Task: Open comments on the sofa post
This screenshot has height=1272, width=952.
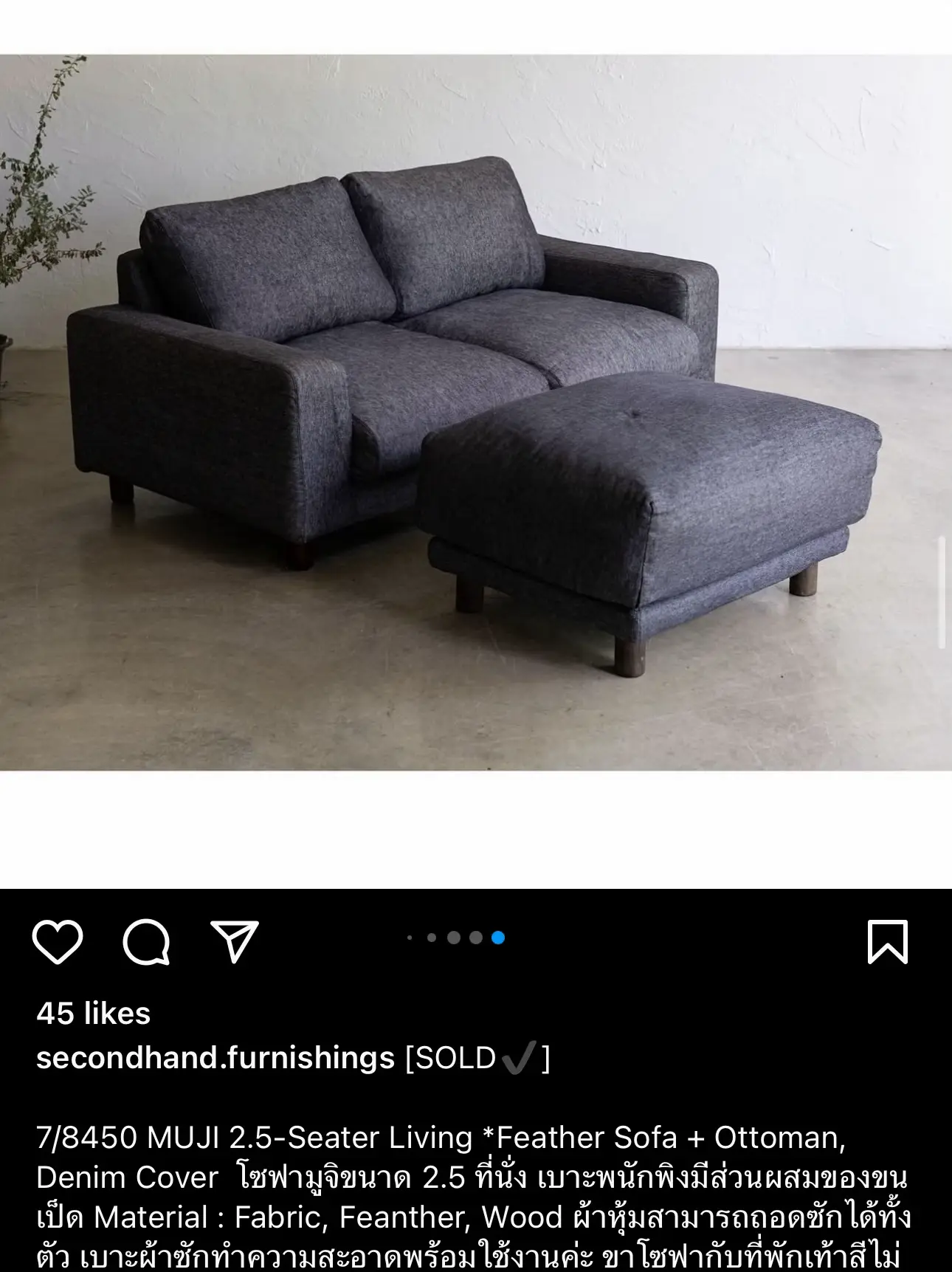Action: pyautogui.click(x=146, y=941)
